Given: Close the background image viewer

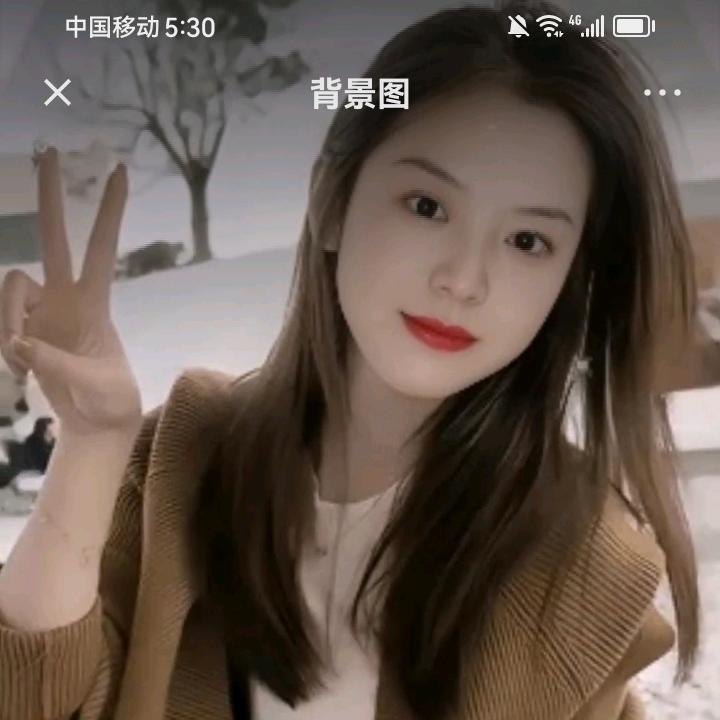Looking at the screenshot, I should [58, 93].
